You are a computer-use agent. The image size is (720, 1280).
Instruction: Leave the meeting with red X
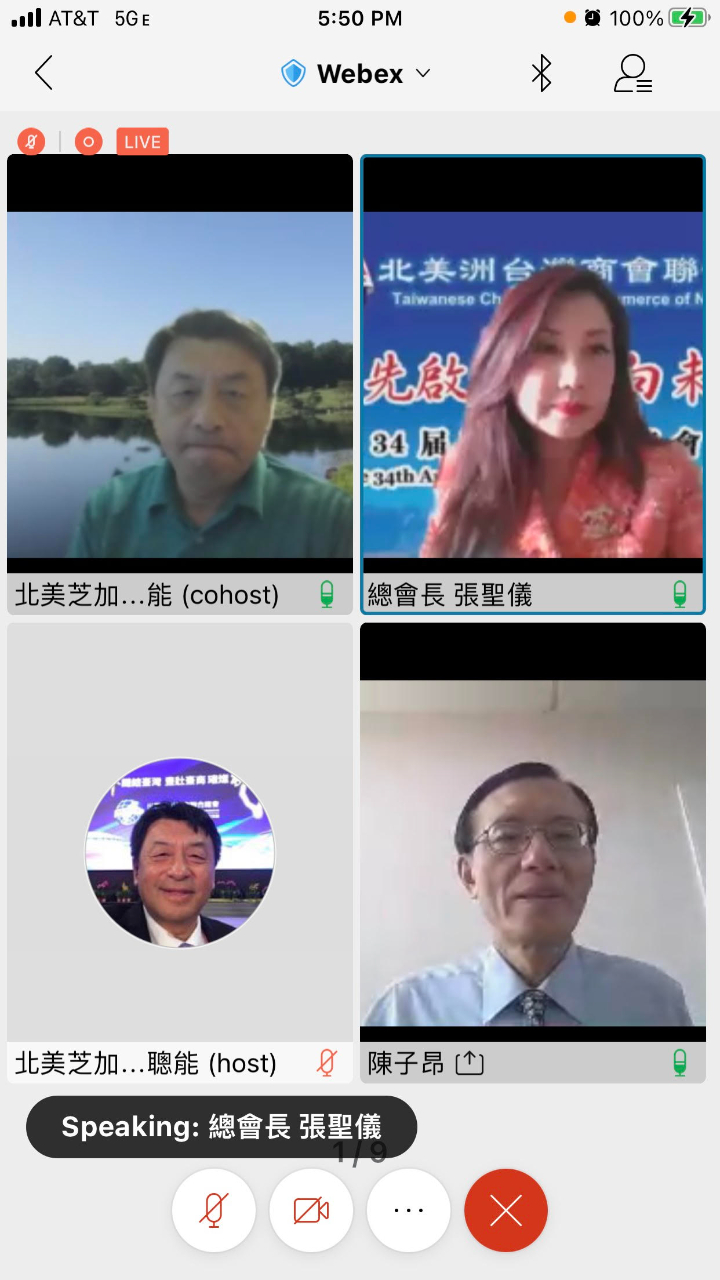(506, 1210)
